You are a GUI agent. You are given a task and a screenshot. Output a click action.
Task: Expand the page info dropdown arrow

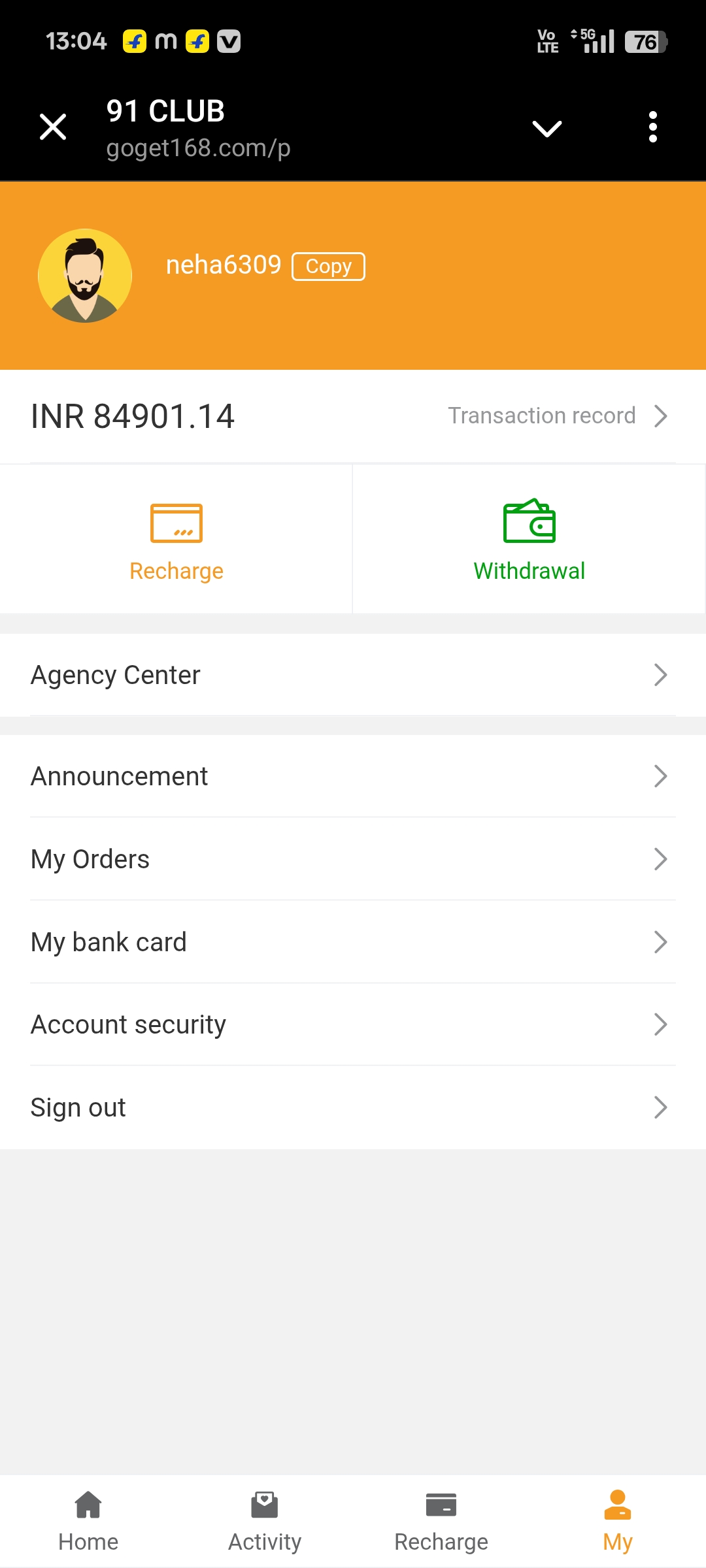pos(547,128)
